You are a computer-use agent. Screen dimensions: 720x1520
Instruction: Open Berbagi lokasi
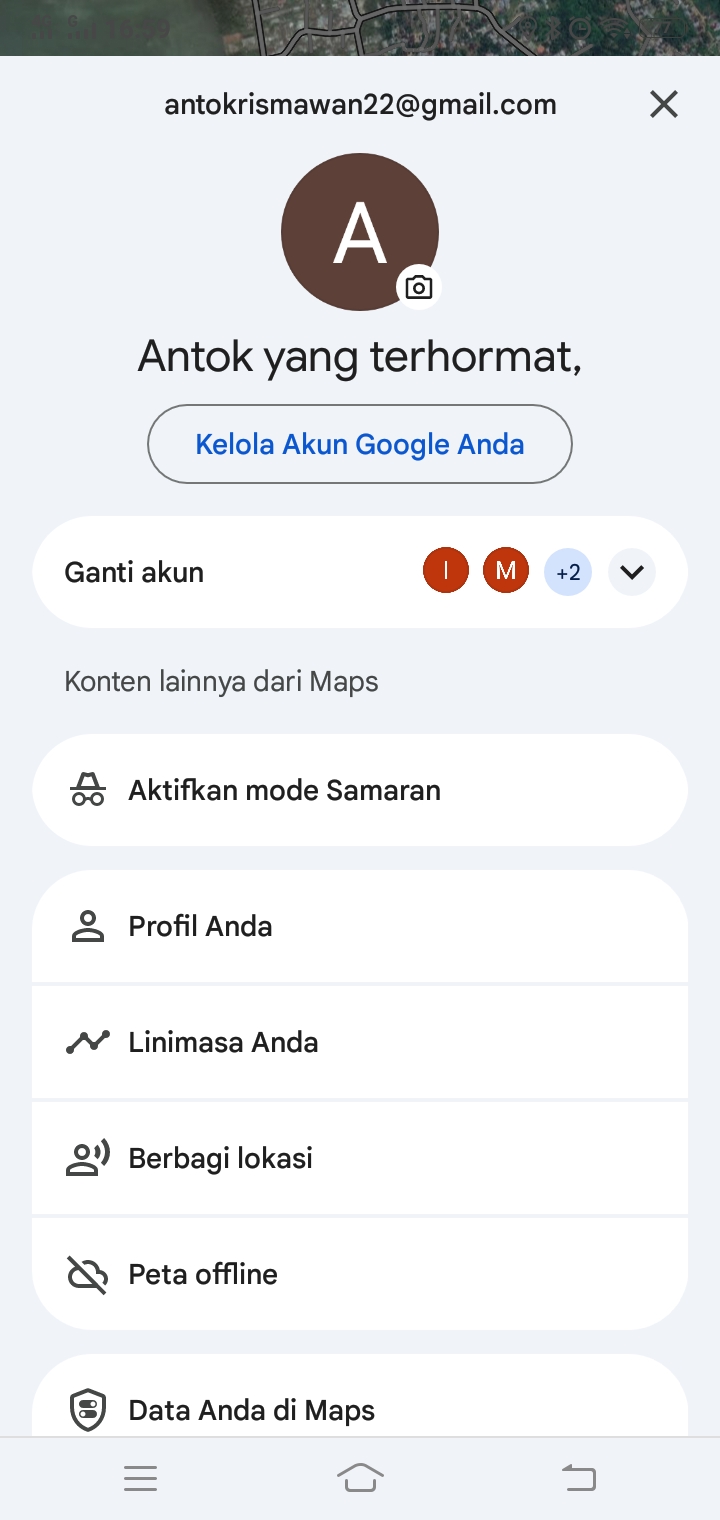click(360, 1158)
